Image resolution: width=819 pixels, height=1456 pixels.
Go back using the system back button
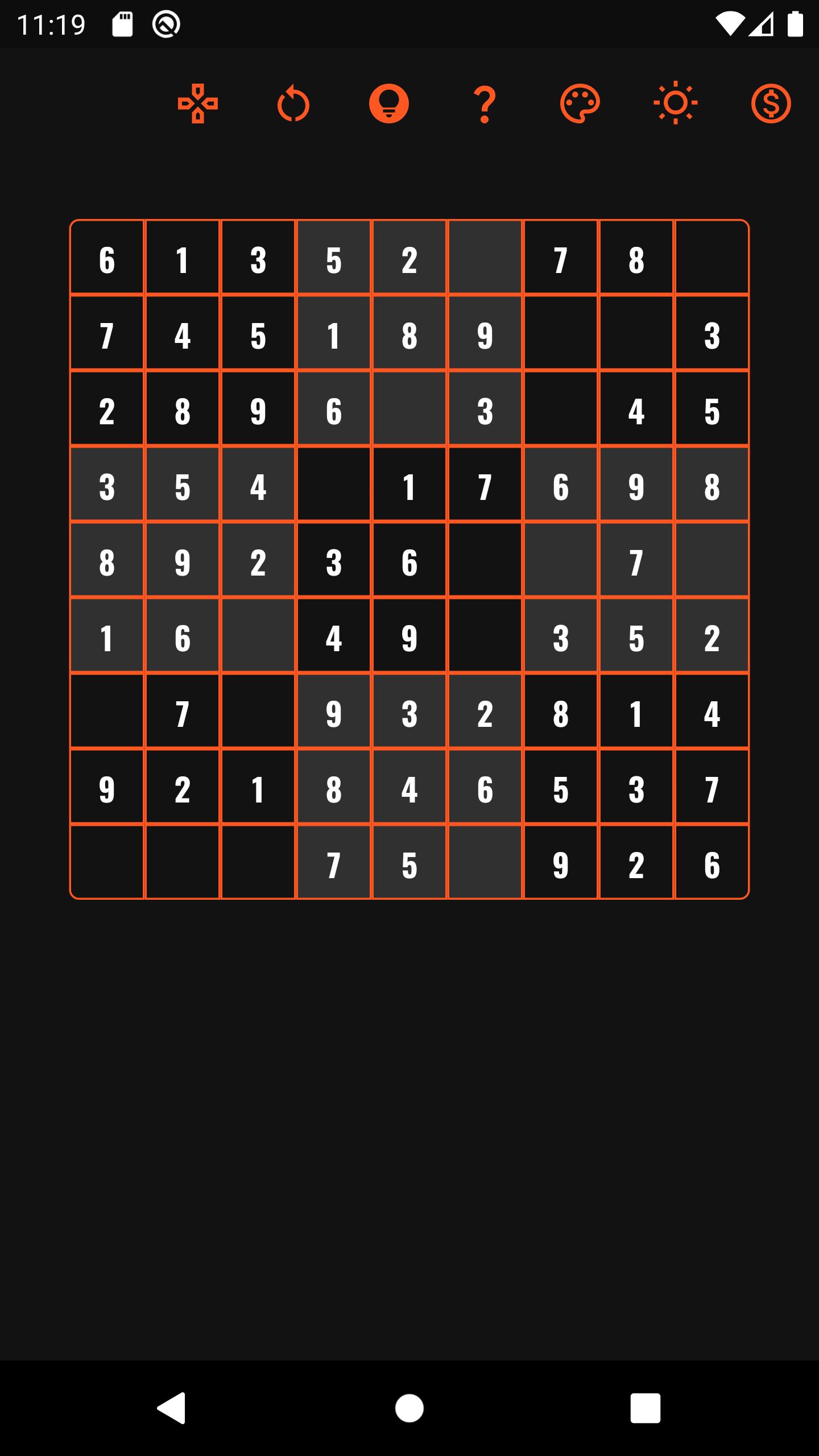pos(171,1408)
